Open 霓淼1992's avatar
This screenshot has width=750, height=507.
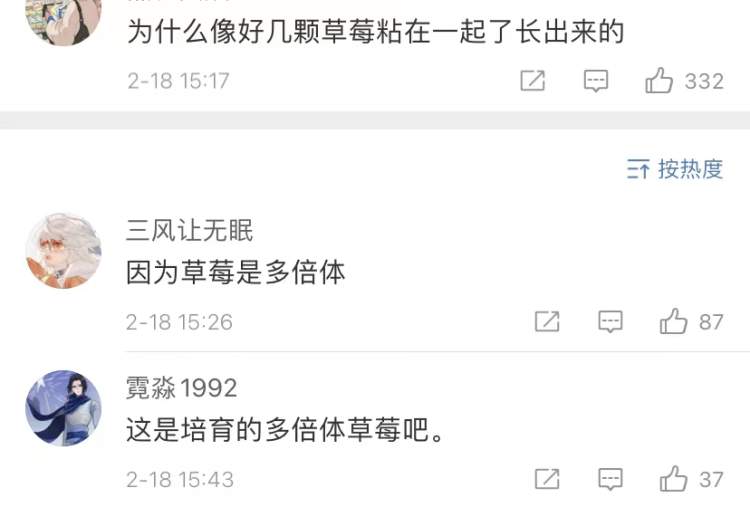(63, 408)
